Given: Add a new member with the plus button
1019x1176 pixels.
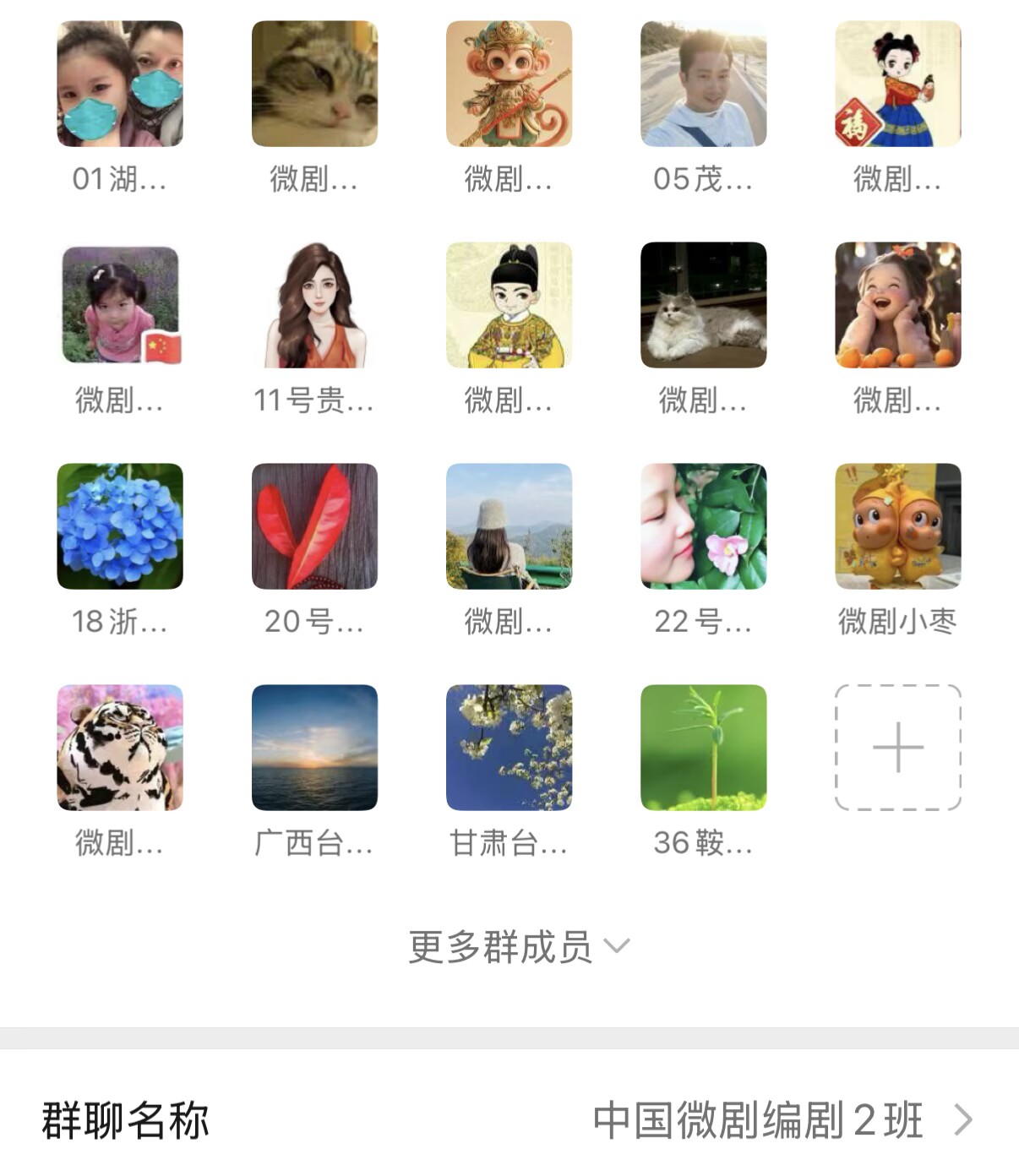Looking at the screenshot, I should pos(897,747).
